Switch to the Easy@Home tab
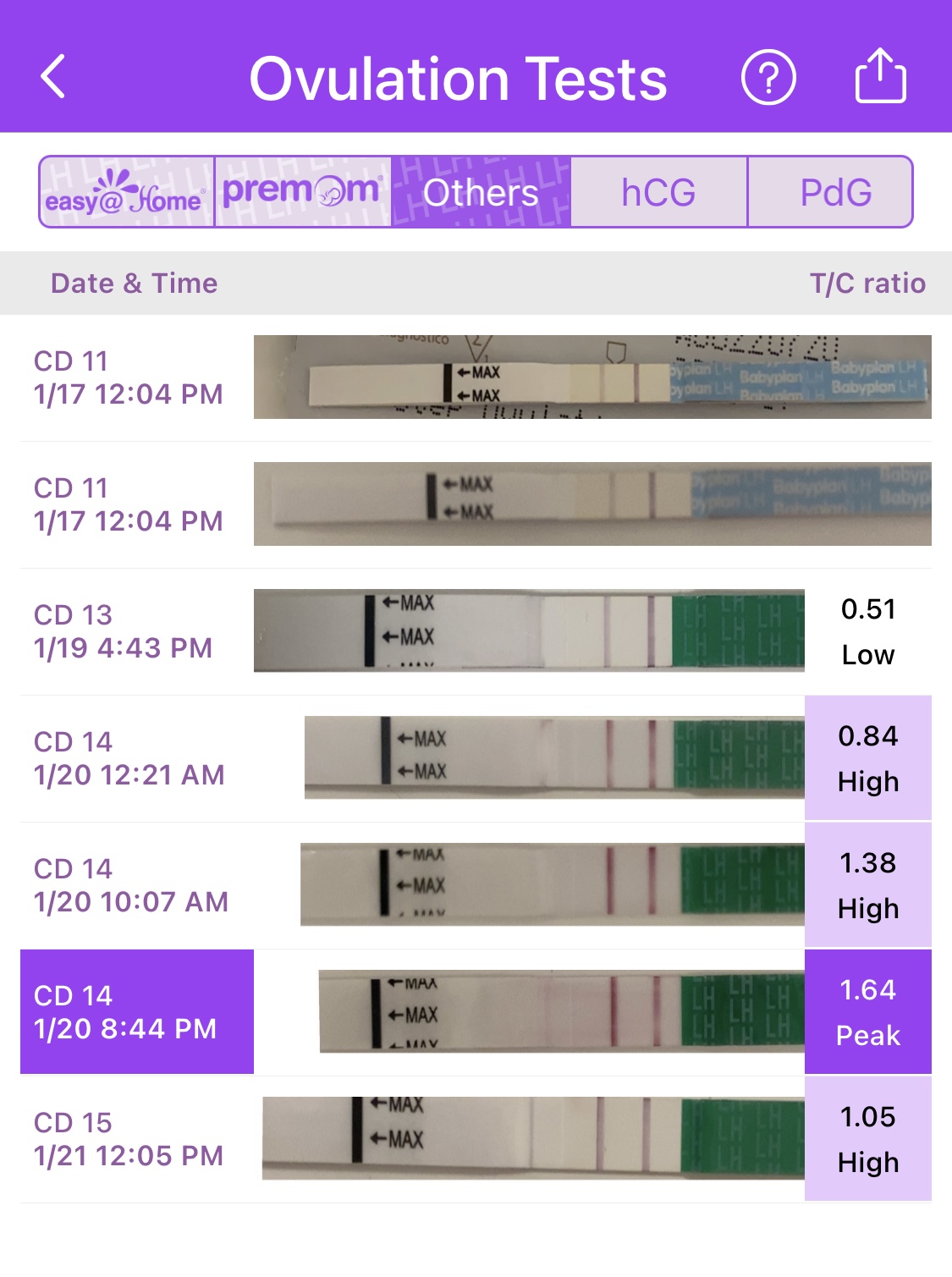This screenshot has width=952, height=1277. pos(127,192)
